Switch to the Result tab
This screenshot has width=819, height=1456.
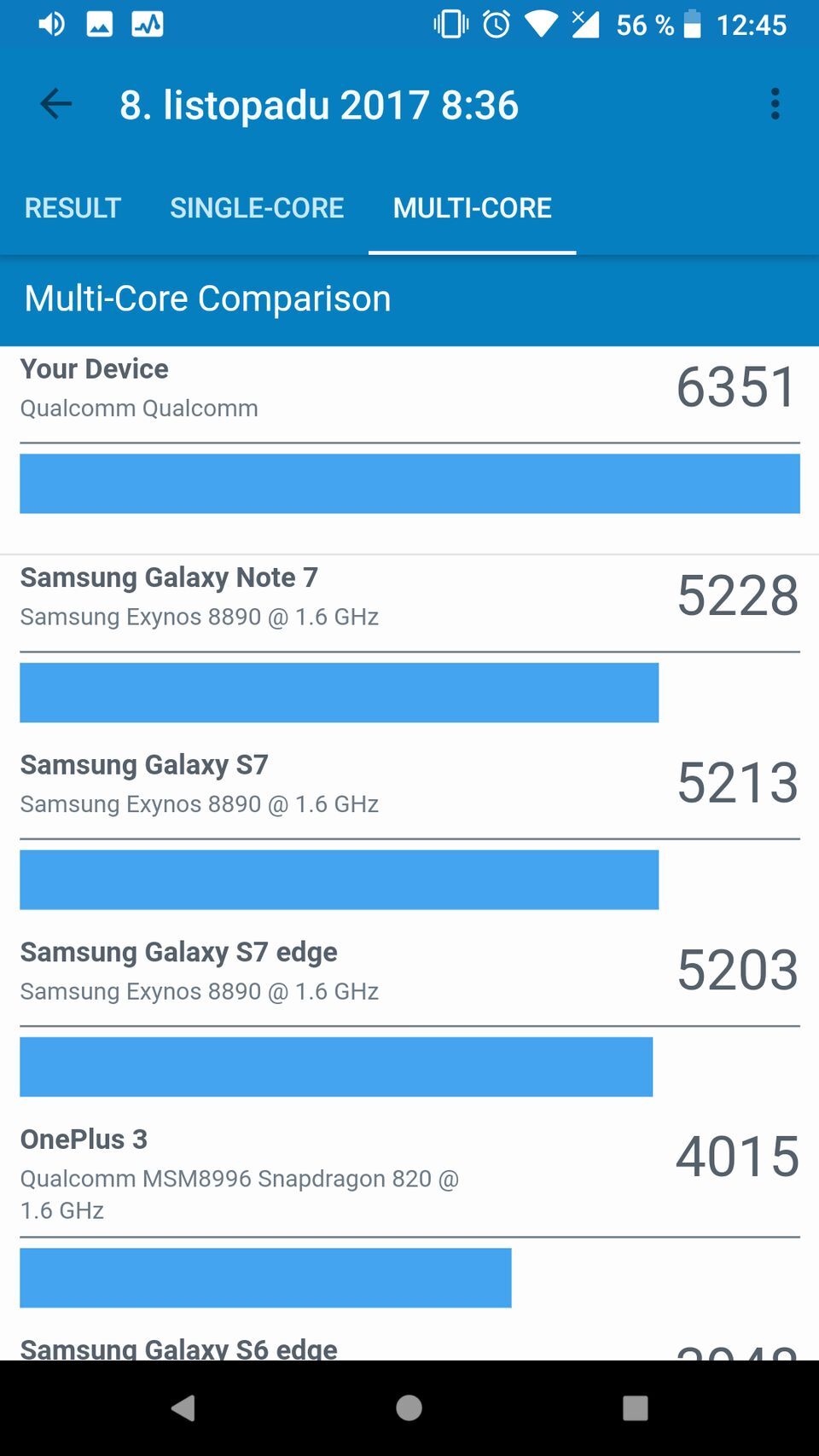click(73, 207)
